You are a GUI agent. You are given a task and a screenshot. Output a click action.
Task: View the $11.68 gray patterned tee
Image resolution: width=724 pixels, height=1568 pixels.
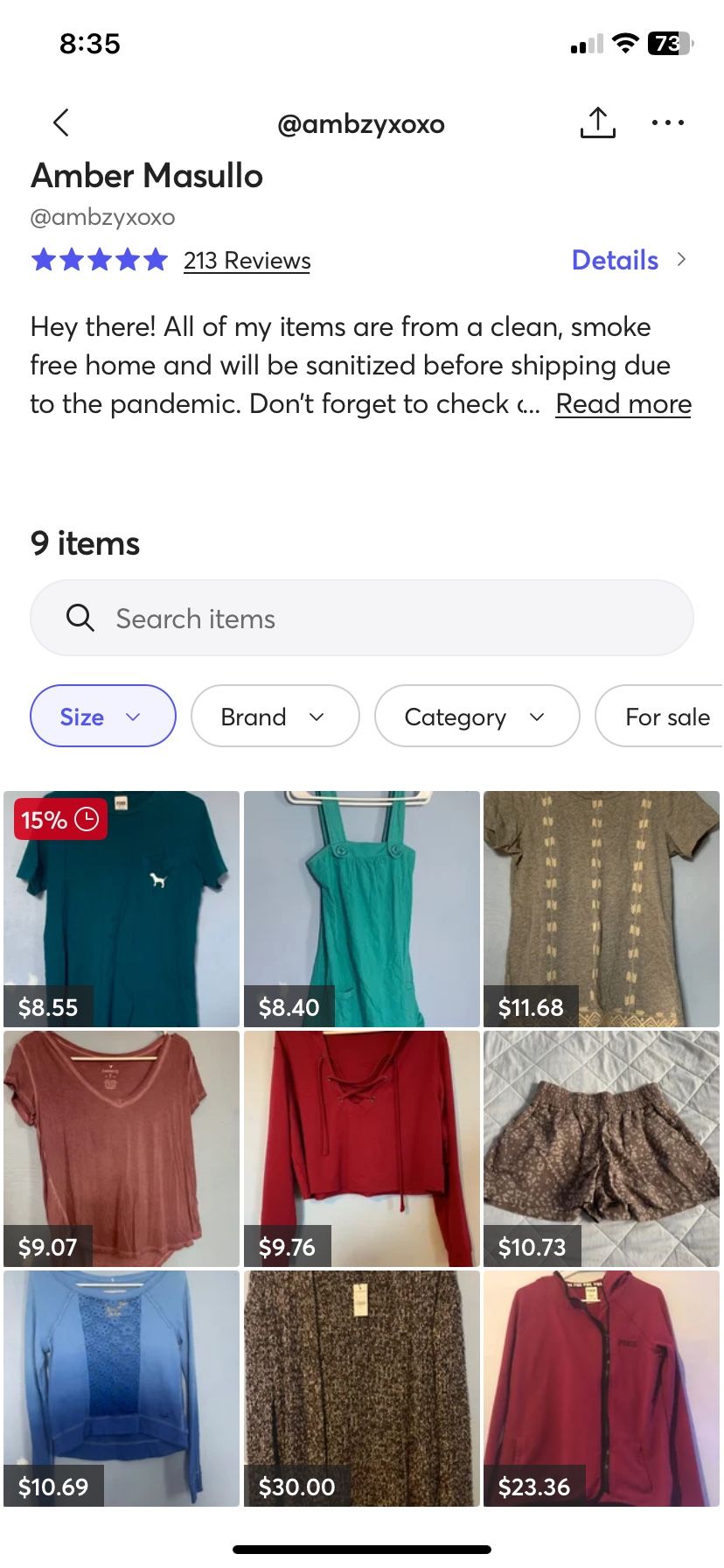point(602,908)
